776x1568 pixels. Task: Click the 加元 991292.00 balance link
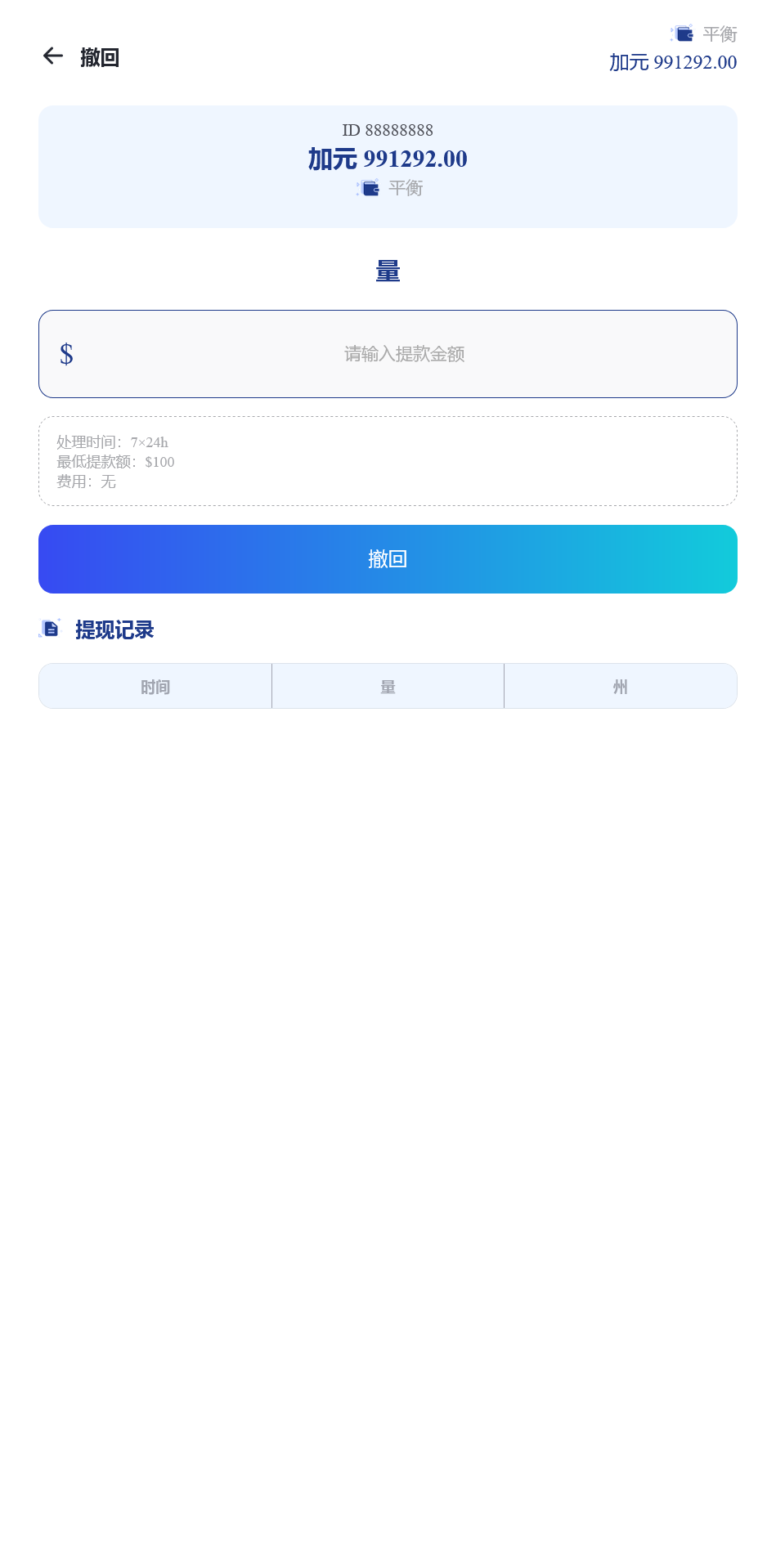(671, 62)
